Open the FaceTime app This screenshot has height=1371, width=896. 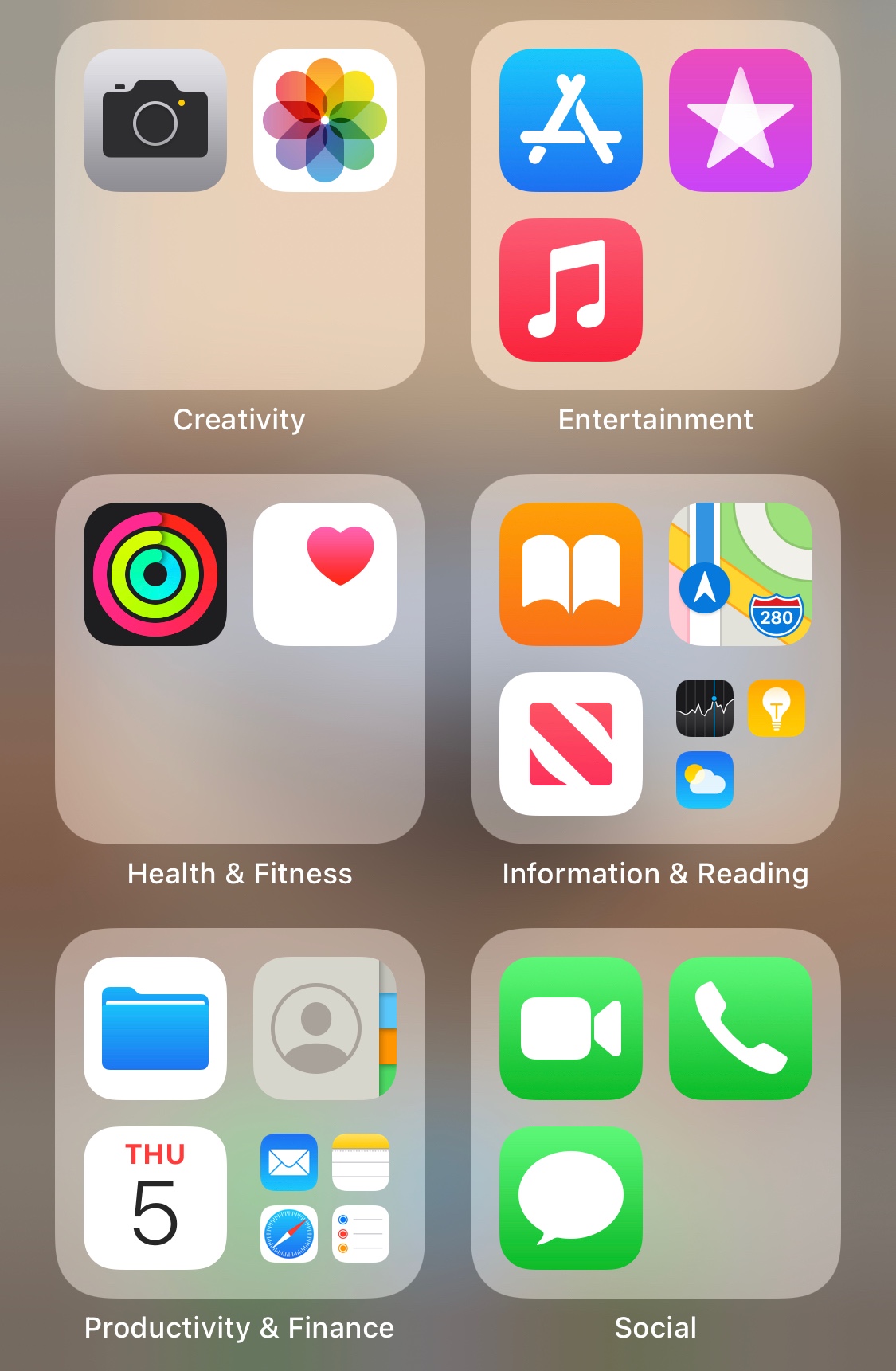point(570,1027)
